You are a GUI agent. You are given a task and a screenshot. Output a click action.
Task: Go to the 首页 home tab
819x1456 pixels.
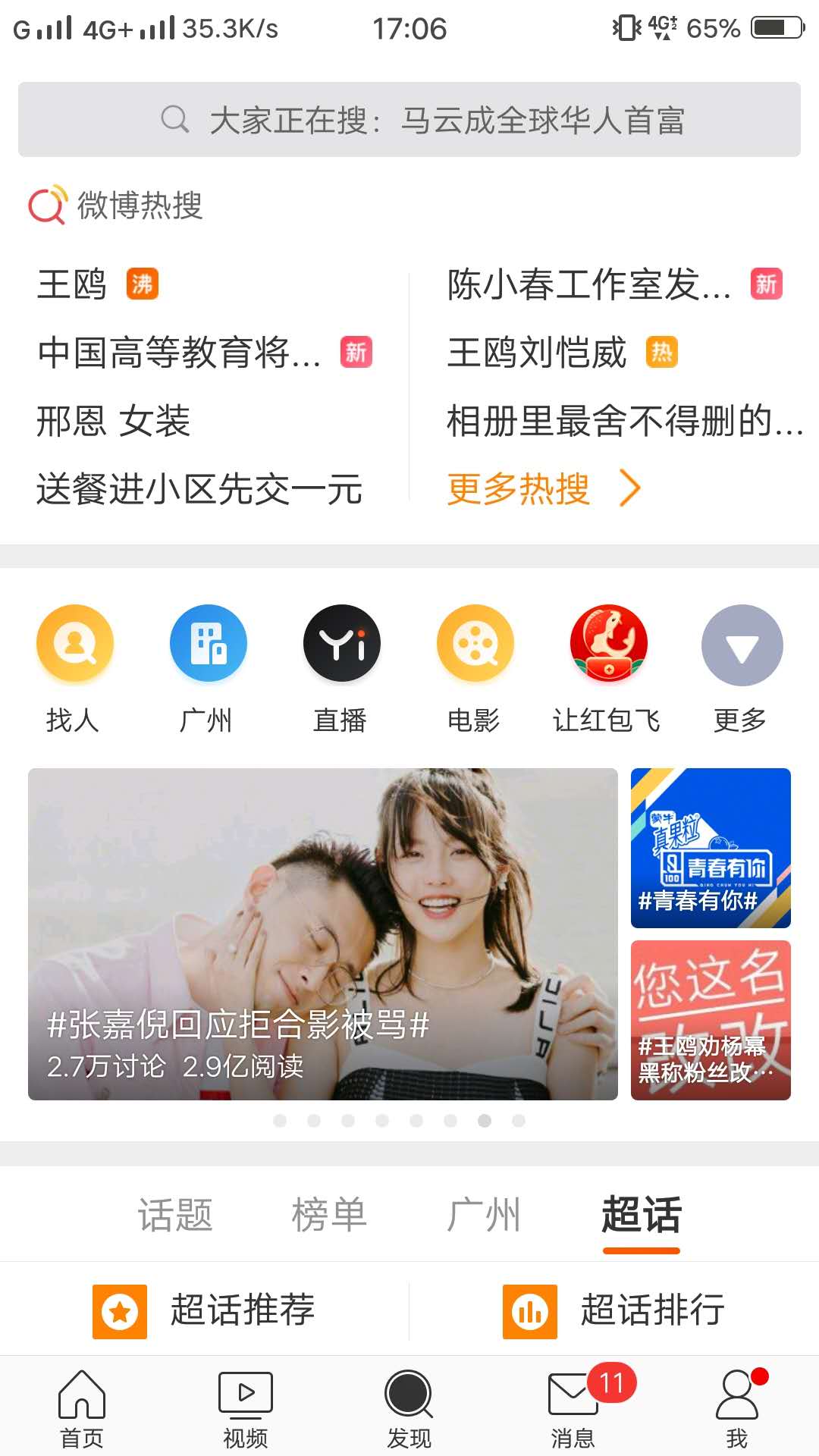click(82, 1407)
